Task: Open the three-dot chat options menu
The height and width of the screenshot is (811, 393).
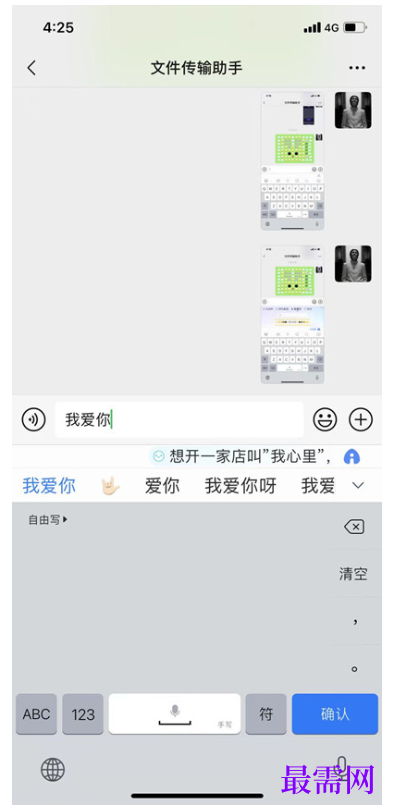Action: [x=357, y=68]
